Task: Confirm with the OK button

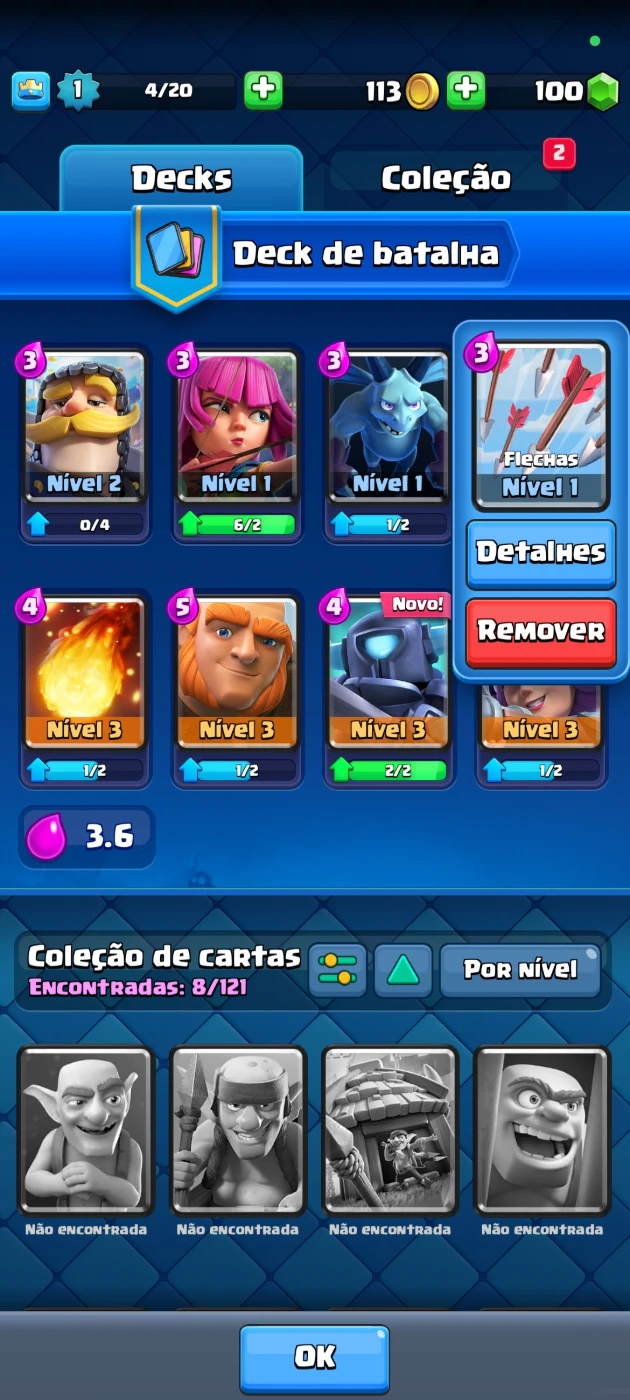Action: [x=314, y=1356]
